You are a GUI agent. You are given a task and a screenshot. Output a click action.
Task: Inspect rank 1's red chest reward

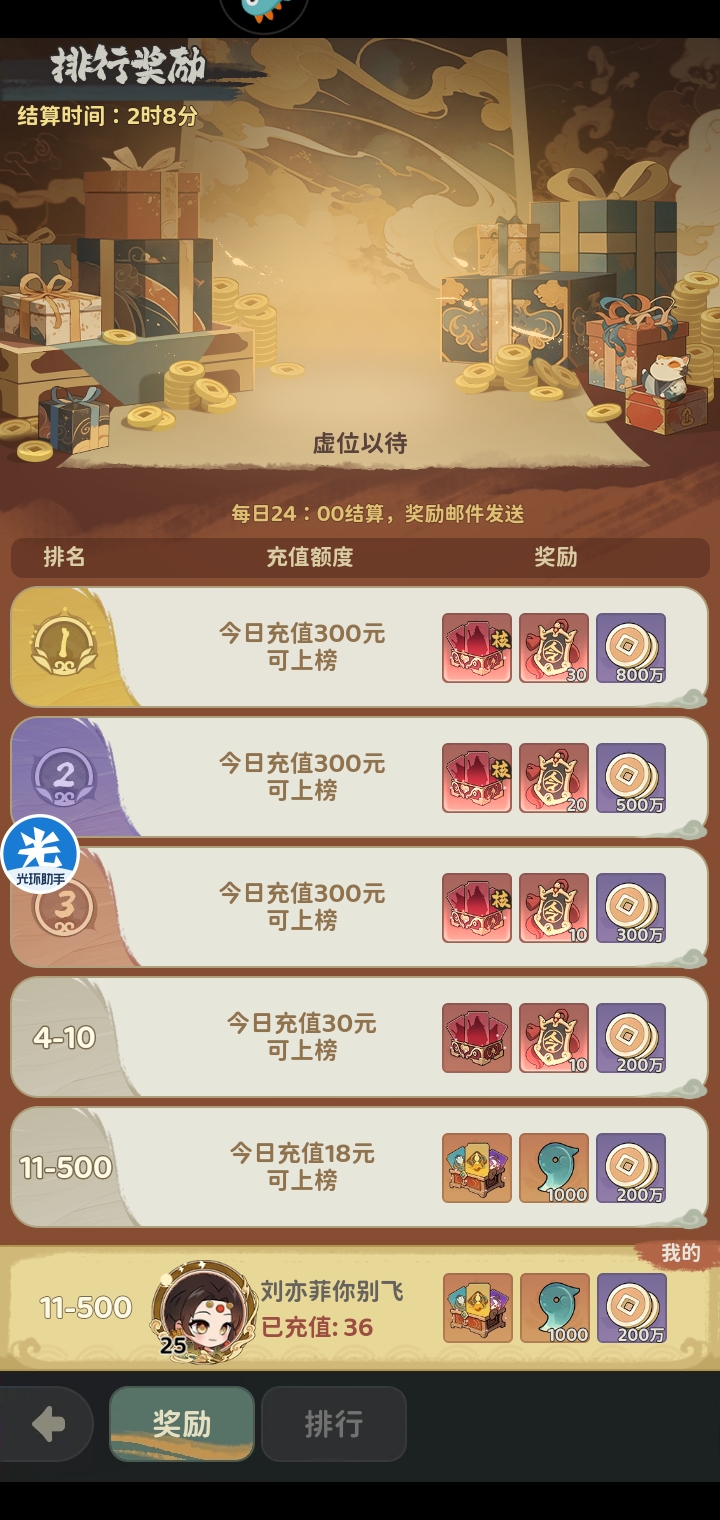[477, 648]
